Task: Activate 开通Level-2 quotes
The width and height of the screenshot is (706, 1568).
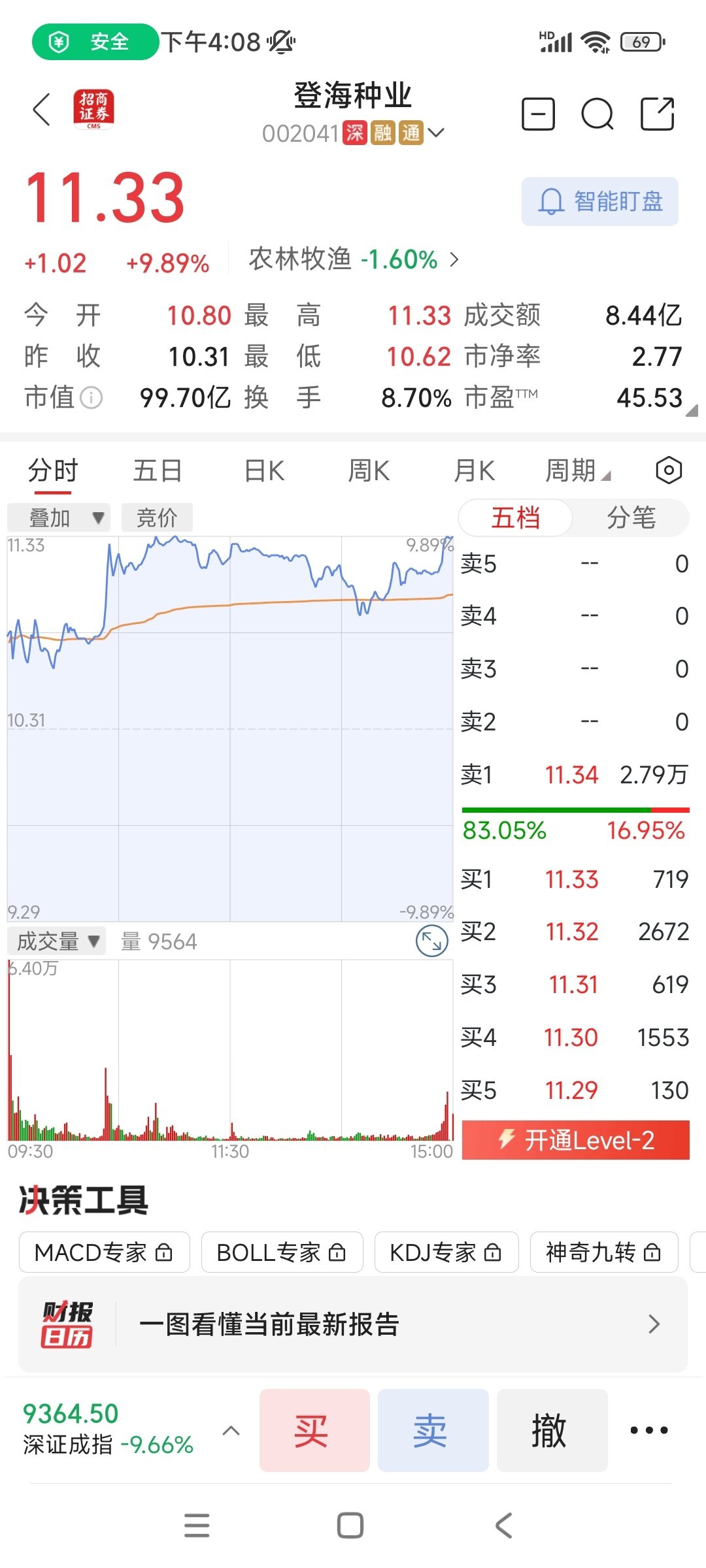Action: pos(575,1140)
